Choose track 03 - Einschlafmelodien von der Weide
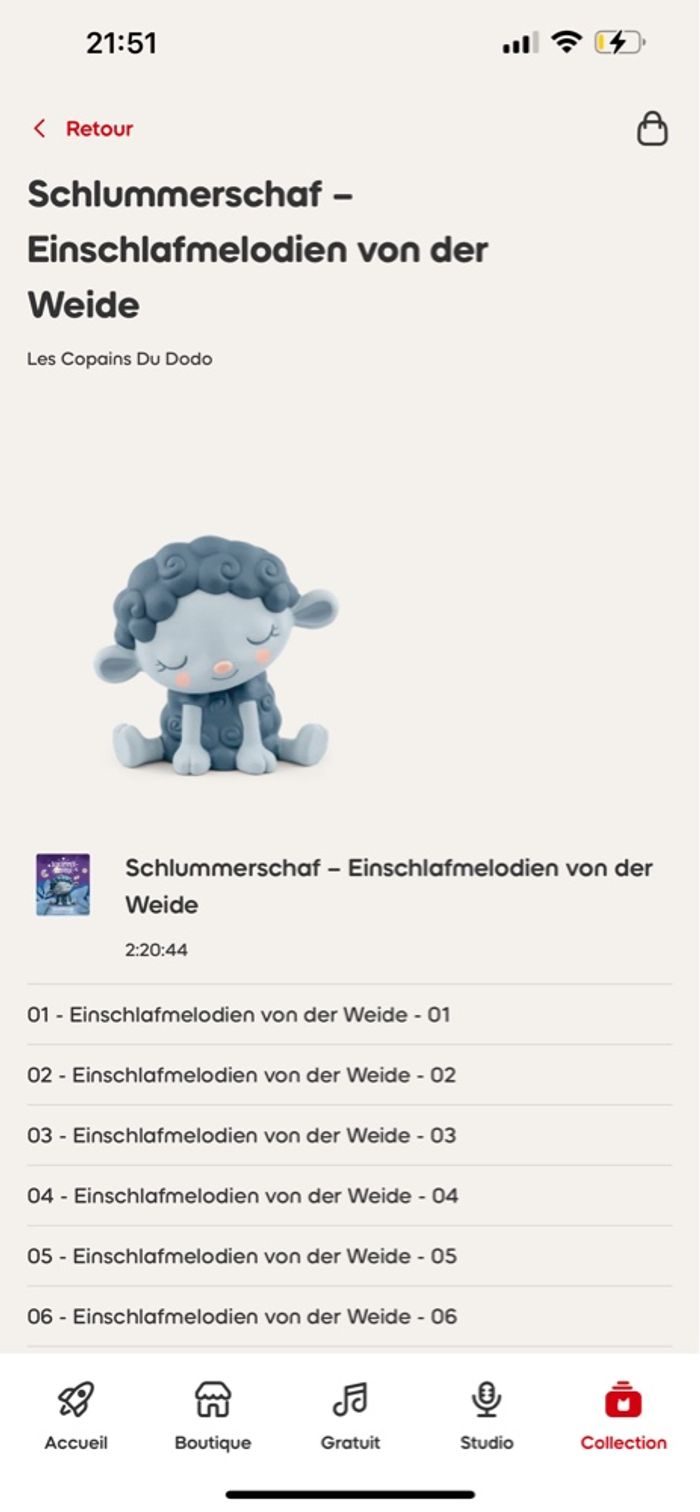The image size is (700, 1512). (x=241, y=1135)
